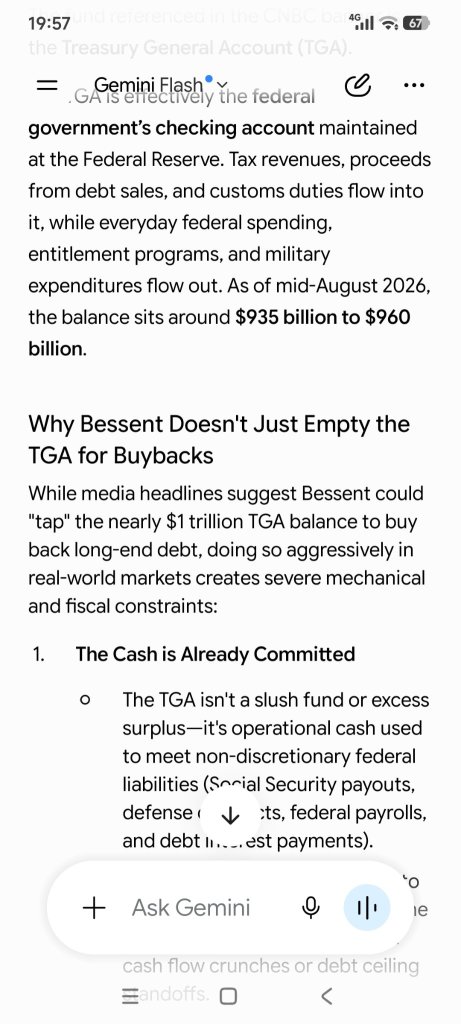
Task: Tap the plus icon to add attachments
Action: (x=95, y=908)
